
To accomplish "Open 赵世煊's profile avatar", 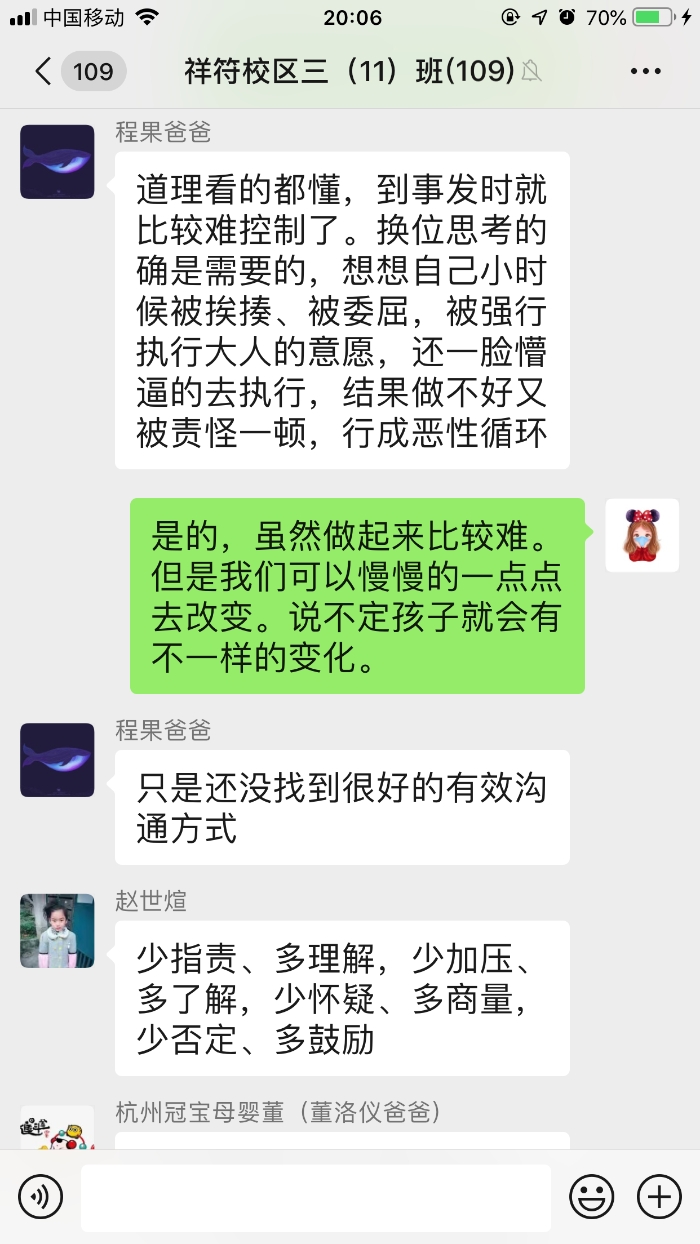I will click(57, 931).
